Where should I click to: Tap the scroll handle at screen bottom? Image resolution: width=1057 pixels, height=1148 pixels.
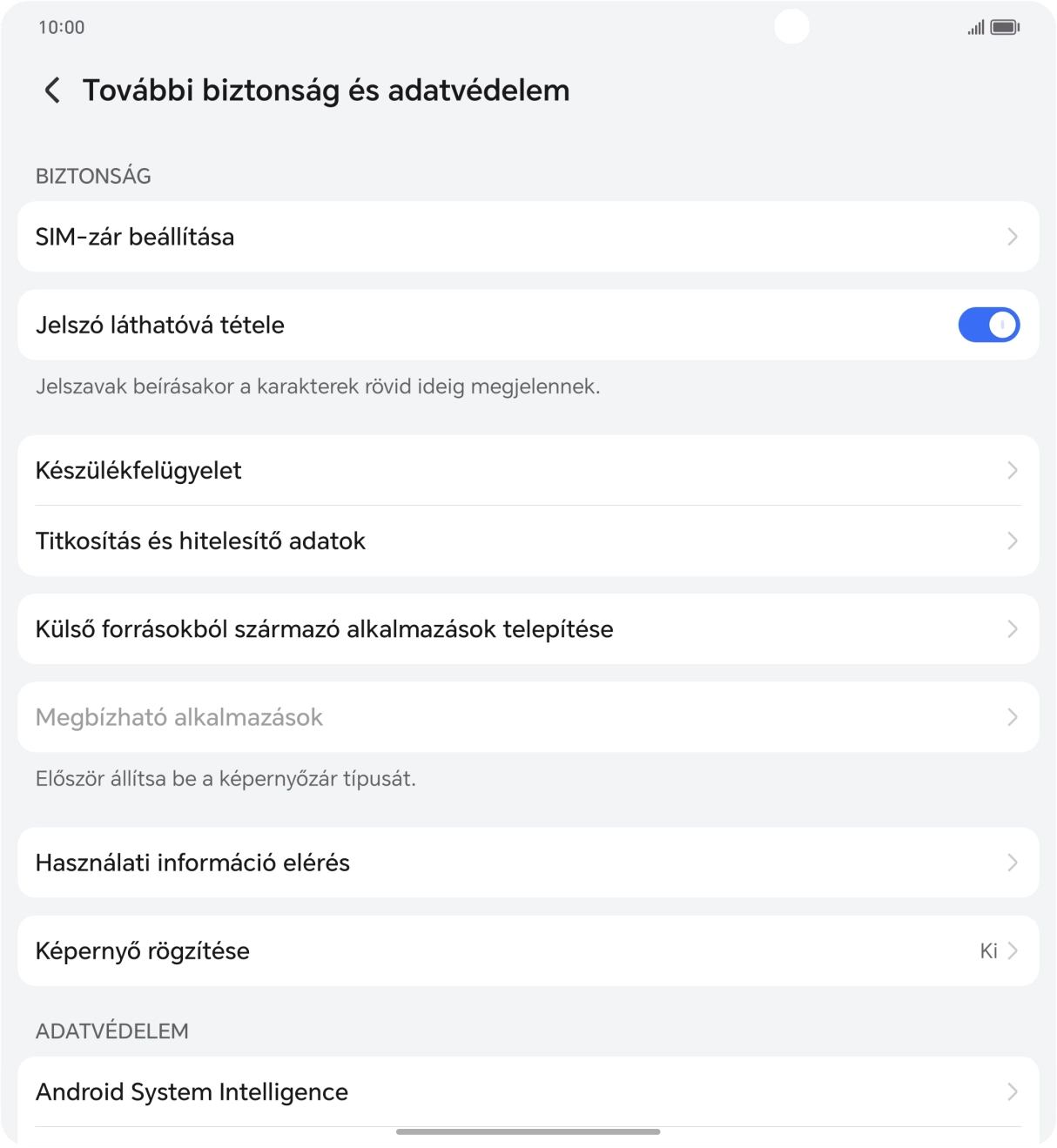pos(528,1131)
